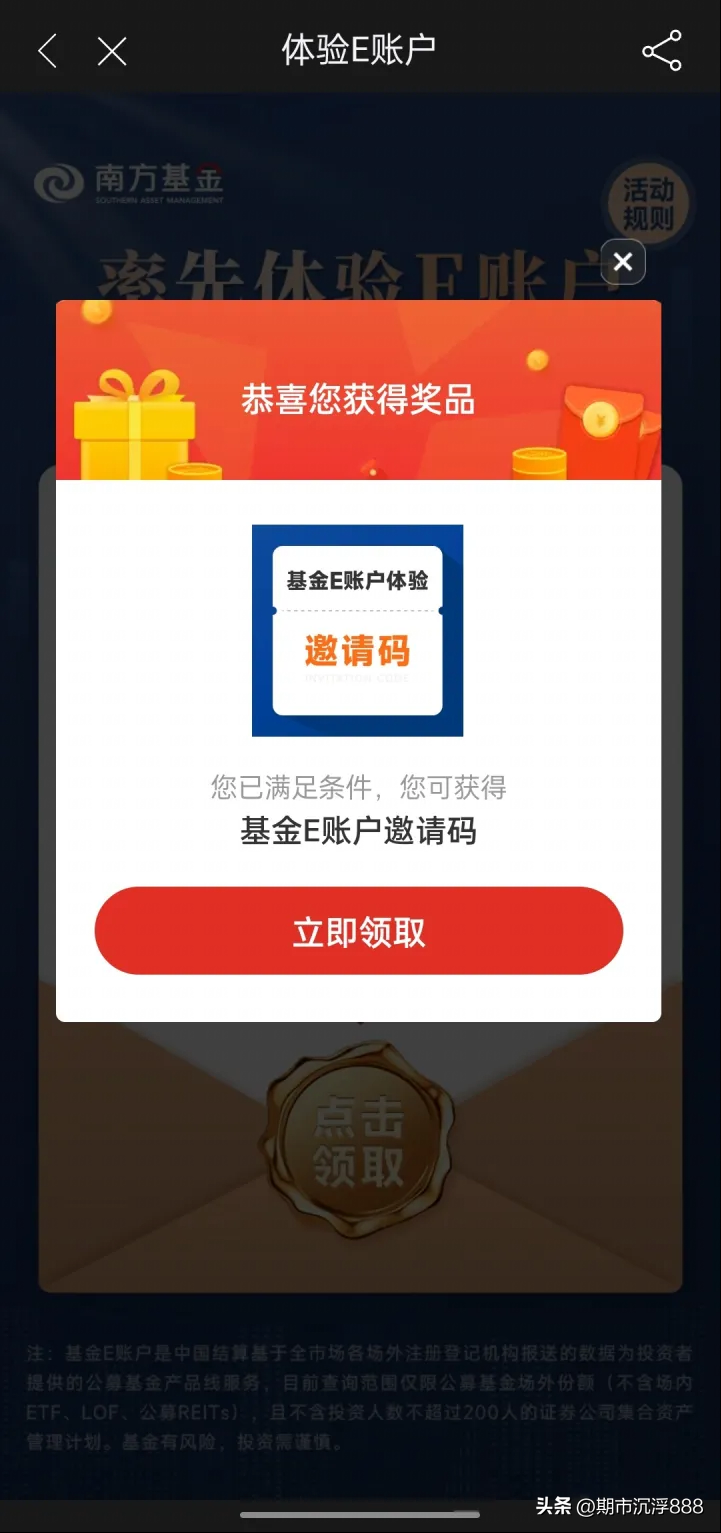Dismiss the prize popup dialog
Screen dimensions: 721x1533
click(623, 262)
